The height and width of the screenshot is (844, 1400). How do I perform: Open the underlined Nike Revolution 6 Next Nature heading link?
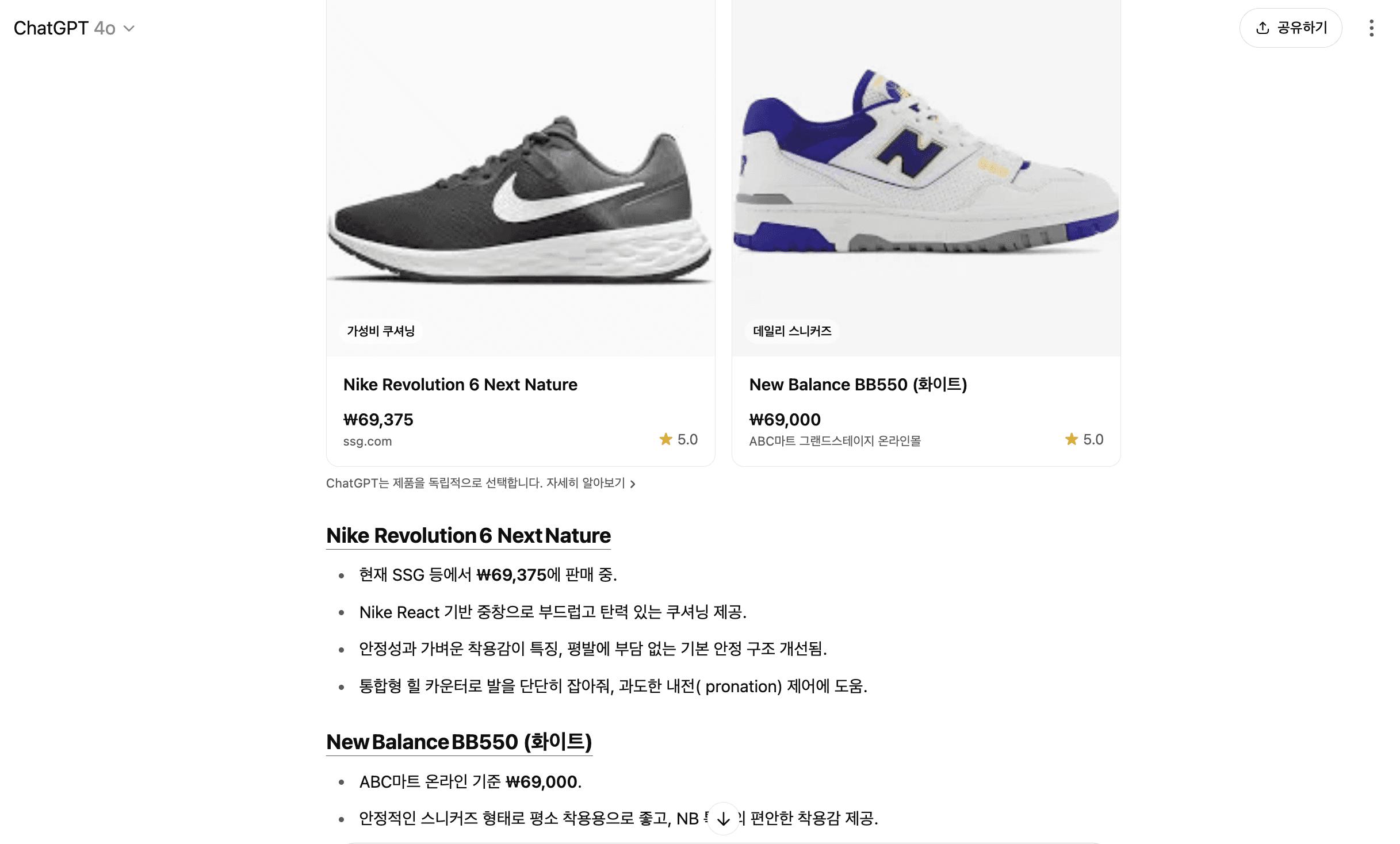coord(468,535)
